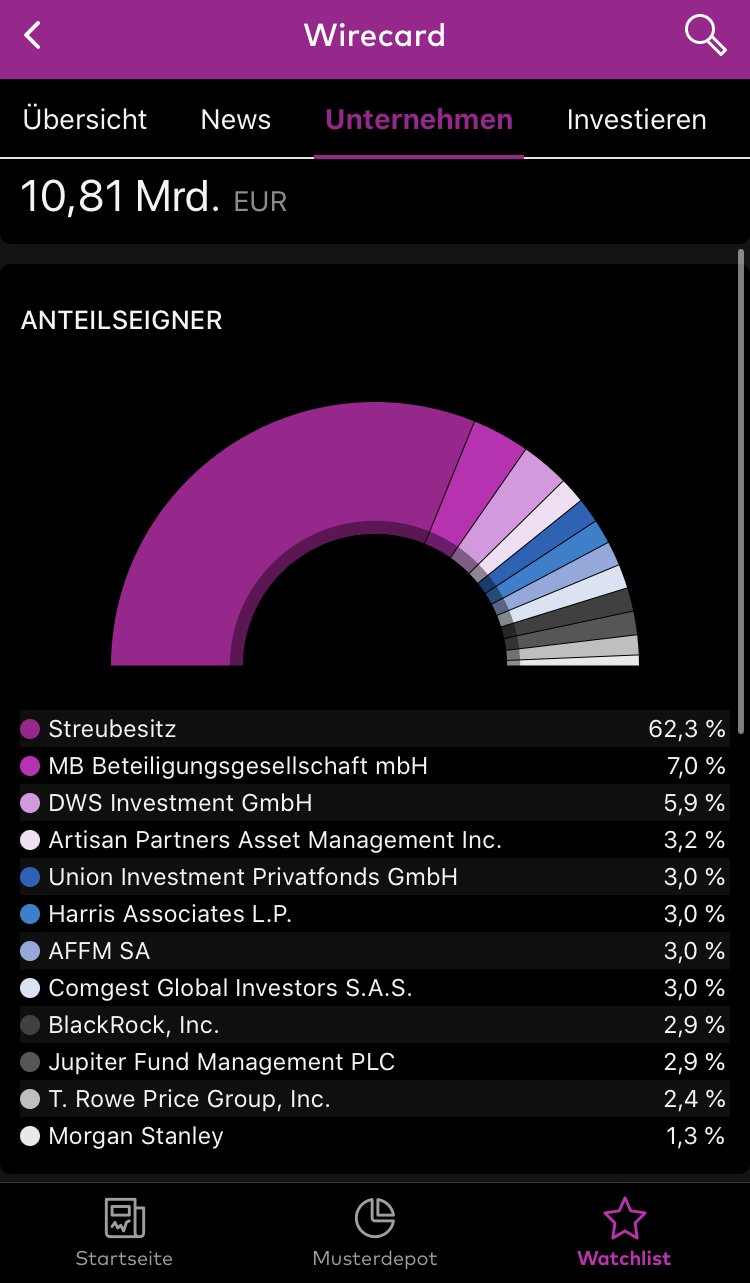Switch to the Investieren tab
Image resolution: width=750 pixels, height=1283 pixels.
[x=636, y=119]
